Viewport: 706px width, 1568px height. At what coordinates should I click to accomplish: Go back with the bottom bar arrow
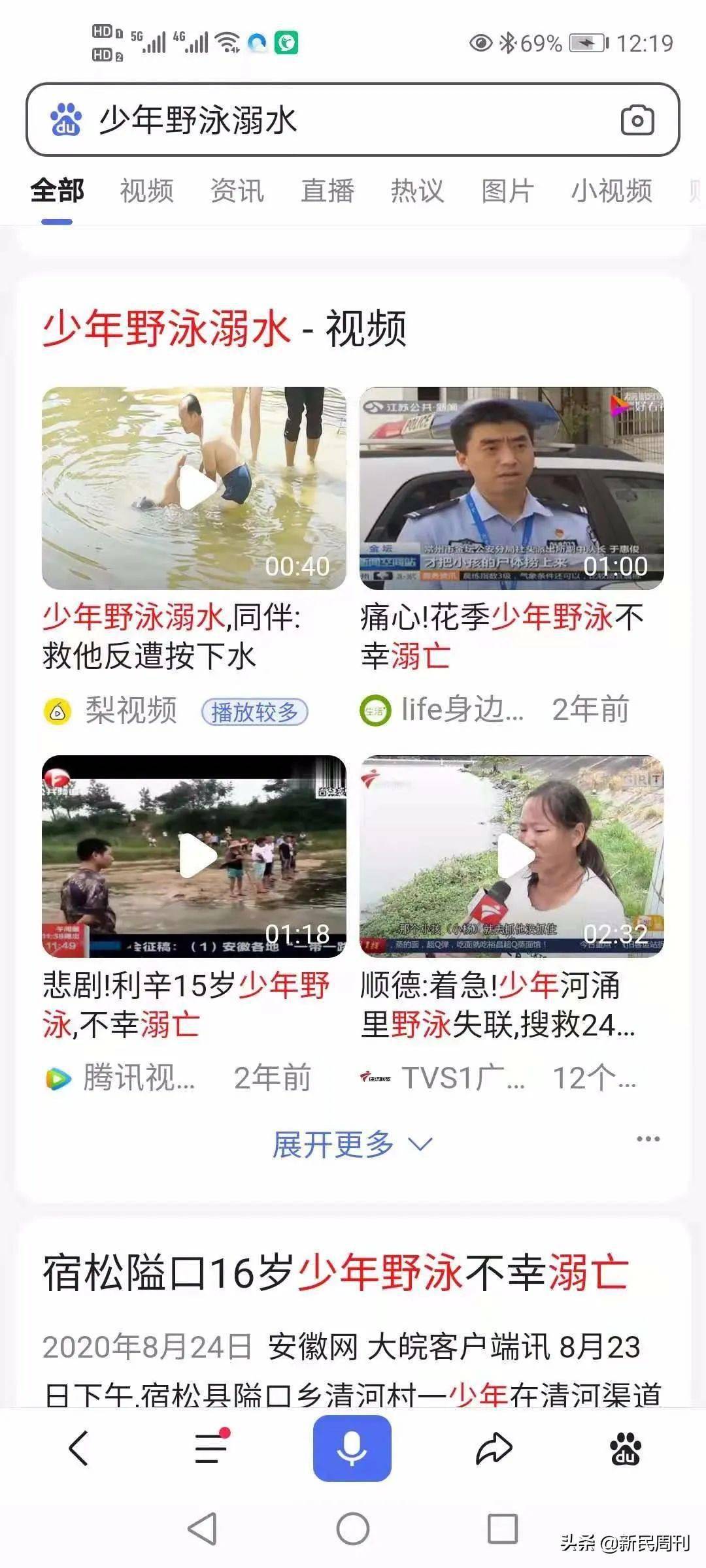click(78, 1448)
